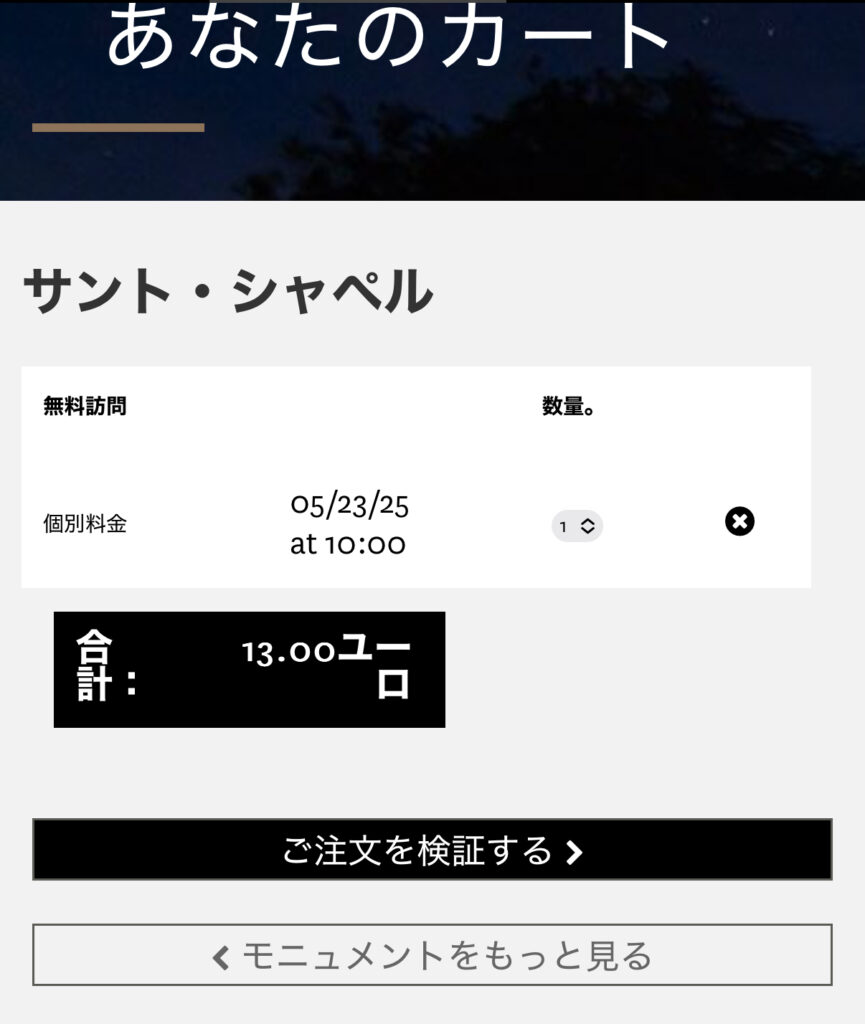865x1024 pixels.
Task: Go back via モニュメントをもっと見る
Action: click(432, 956)
